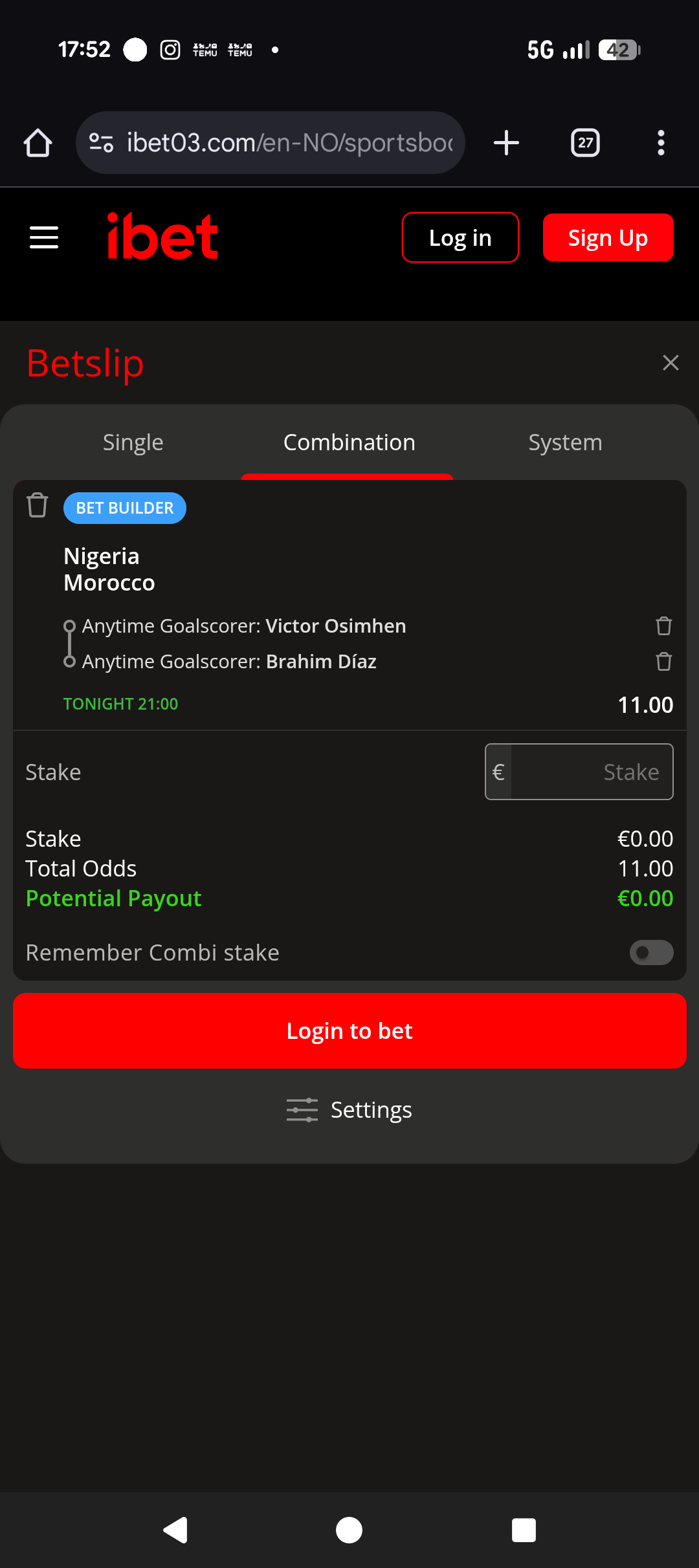Focus the euro Stake input field
This screenshot has height=1568, width=699.
click(590, 772)
